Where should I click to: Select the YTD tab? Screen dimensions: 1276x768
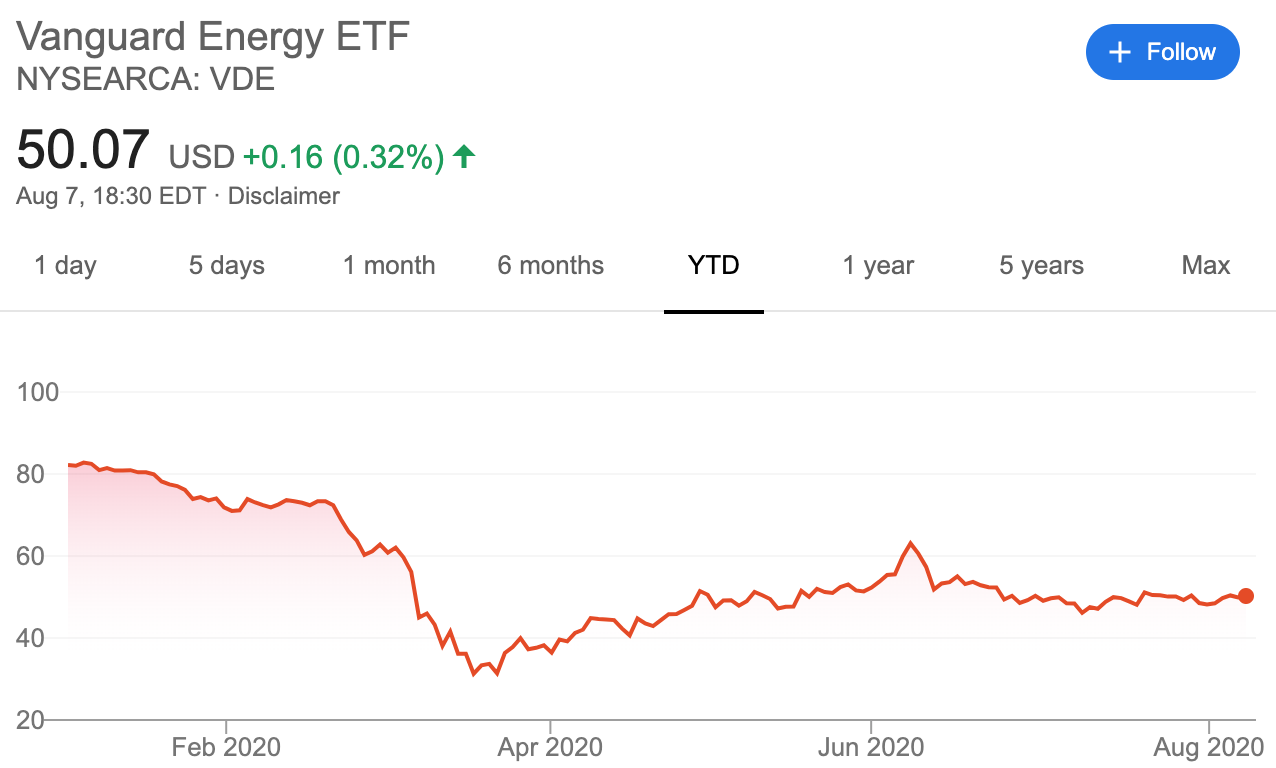pyautogui.click(x=714, y=265)
